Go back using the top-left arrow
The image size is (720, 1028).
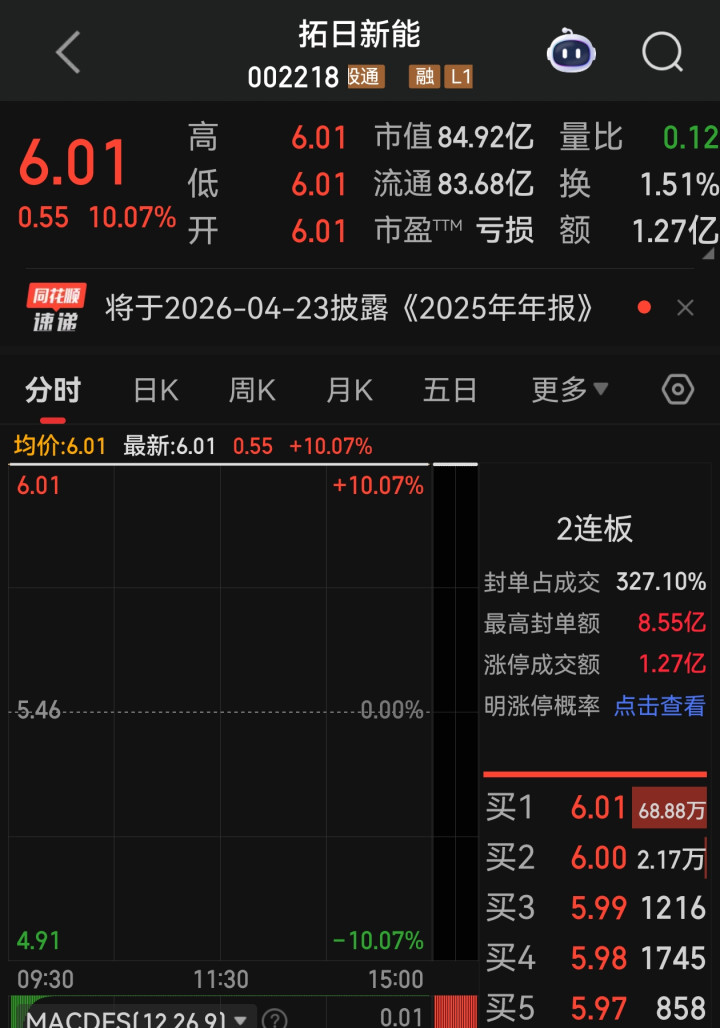pyautogui.click(x=68, y=52)
